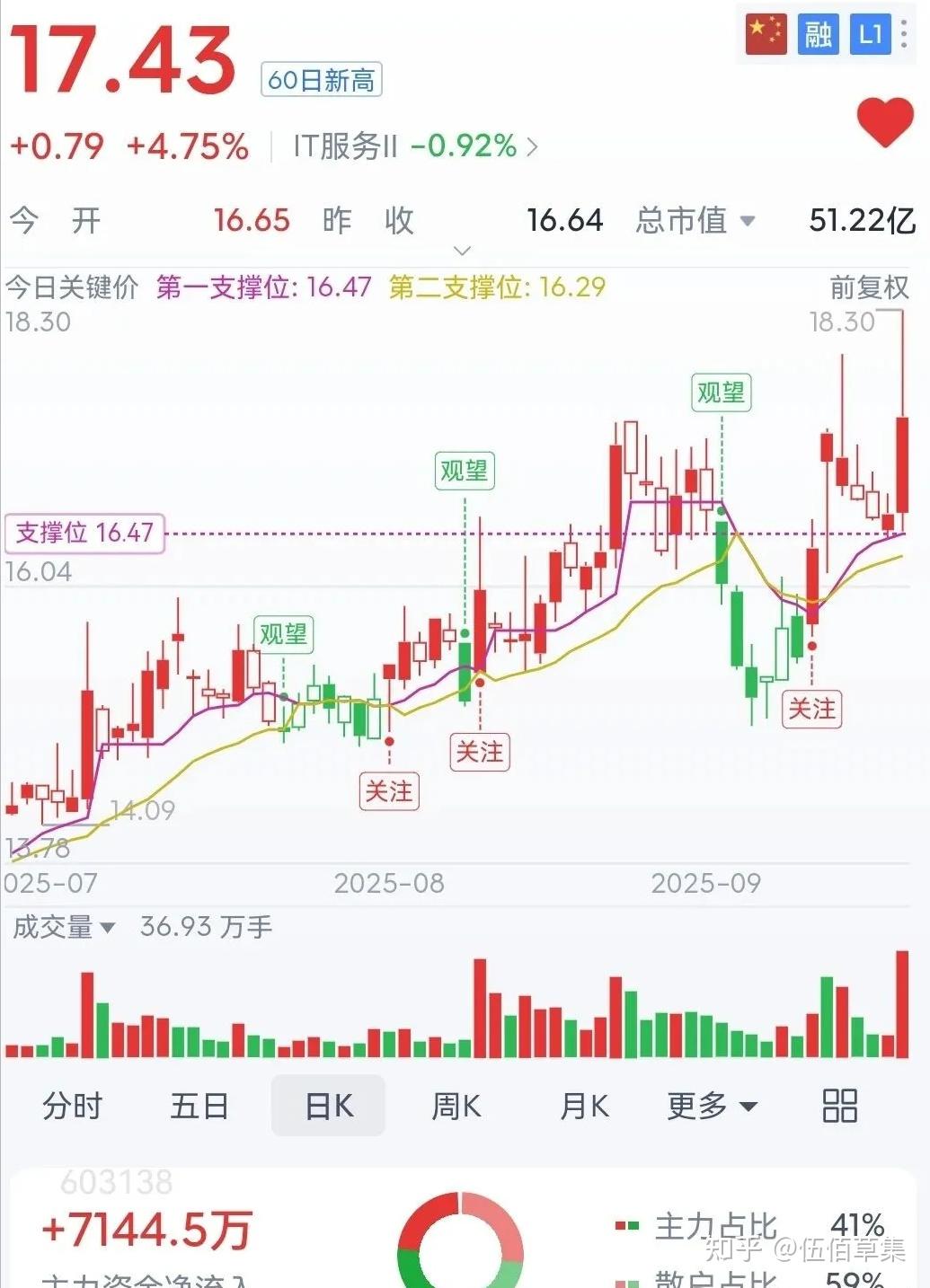Tap the L1 quote level icon
Viewport: 930px width, 1288px height.
point(869,34)
